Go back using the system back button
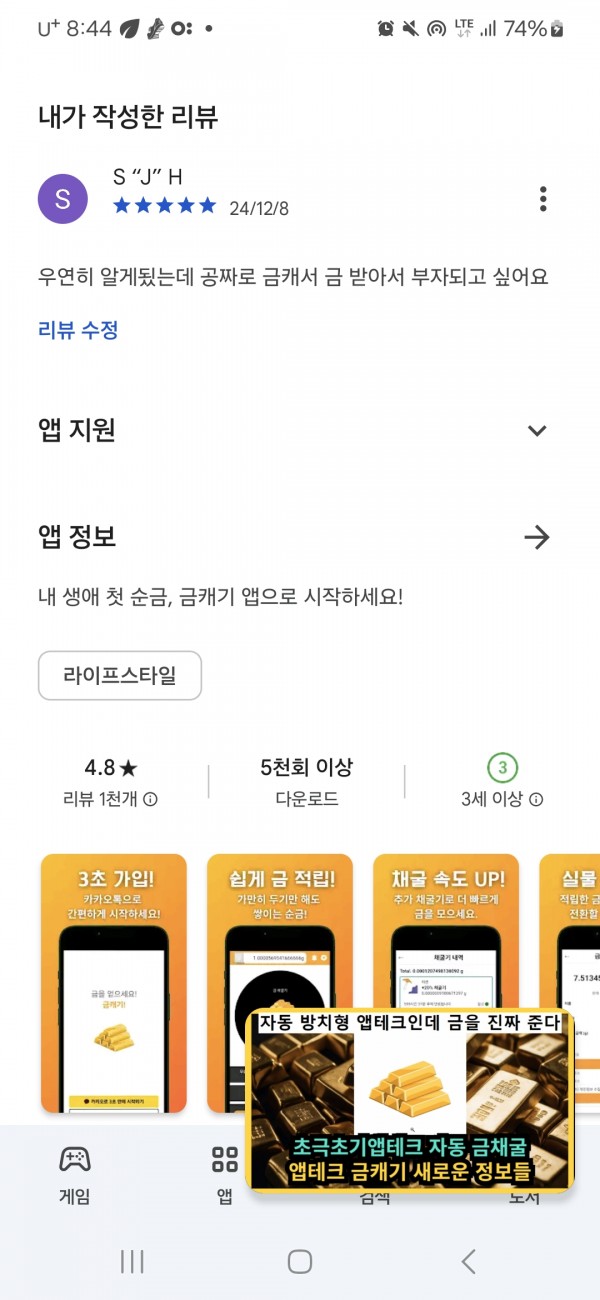 [468, 1261]
